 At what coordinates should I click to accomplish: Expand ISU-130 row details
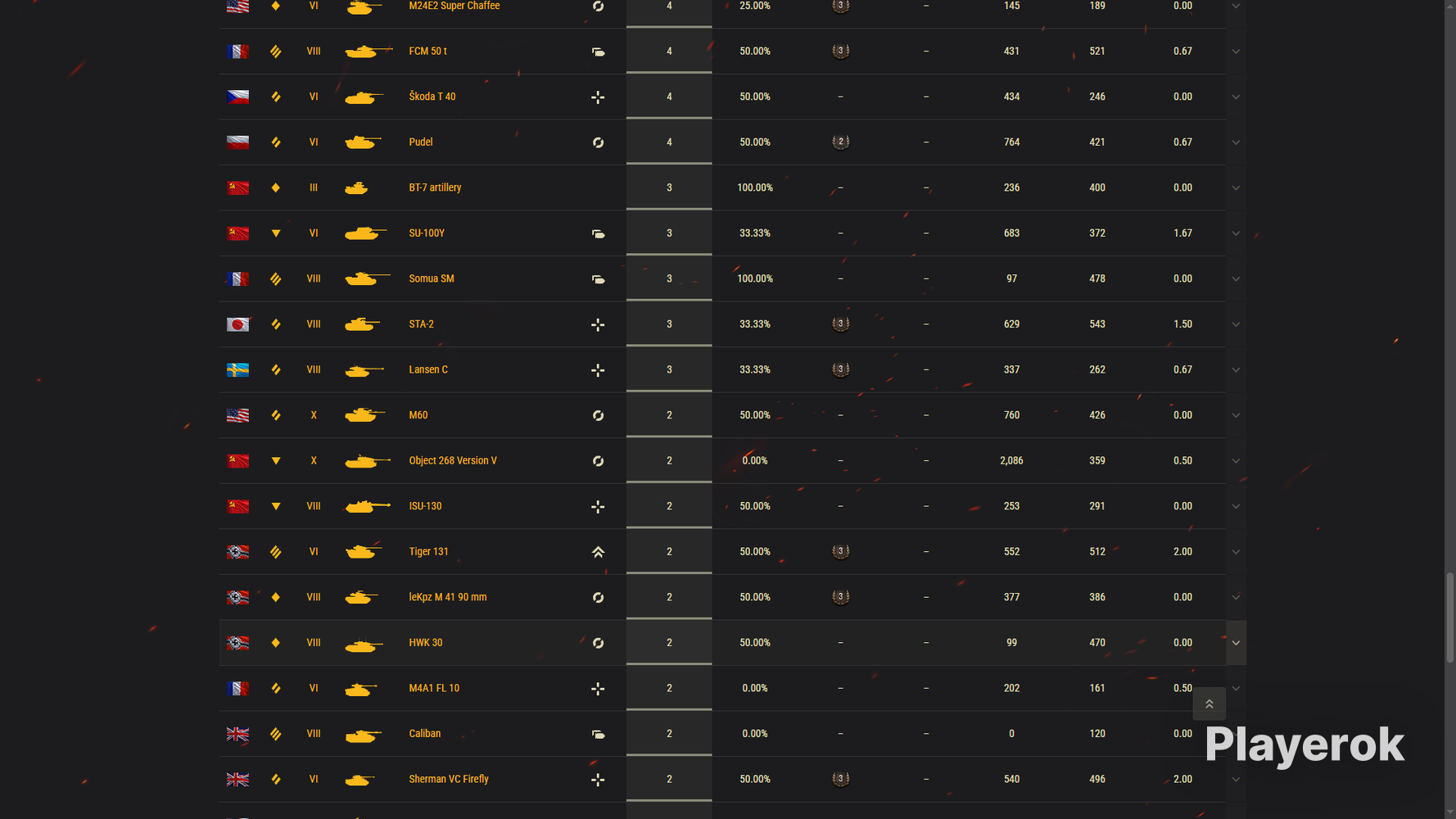point(1236,506)
